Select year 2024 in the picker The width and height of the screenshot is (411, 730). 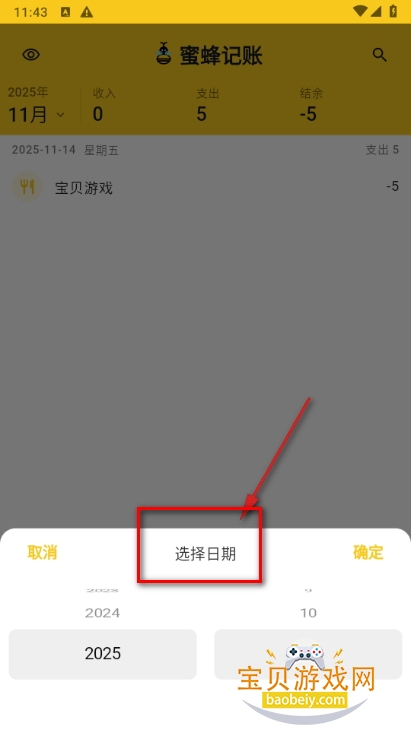(102, 613)
